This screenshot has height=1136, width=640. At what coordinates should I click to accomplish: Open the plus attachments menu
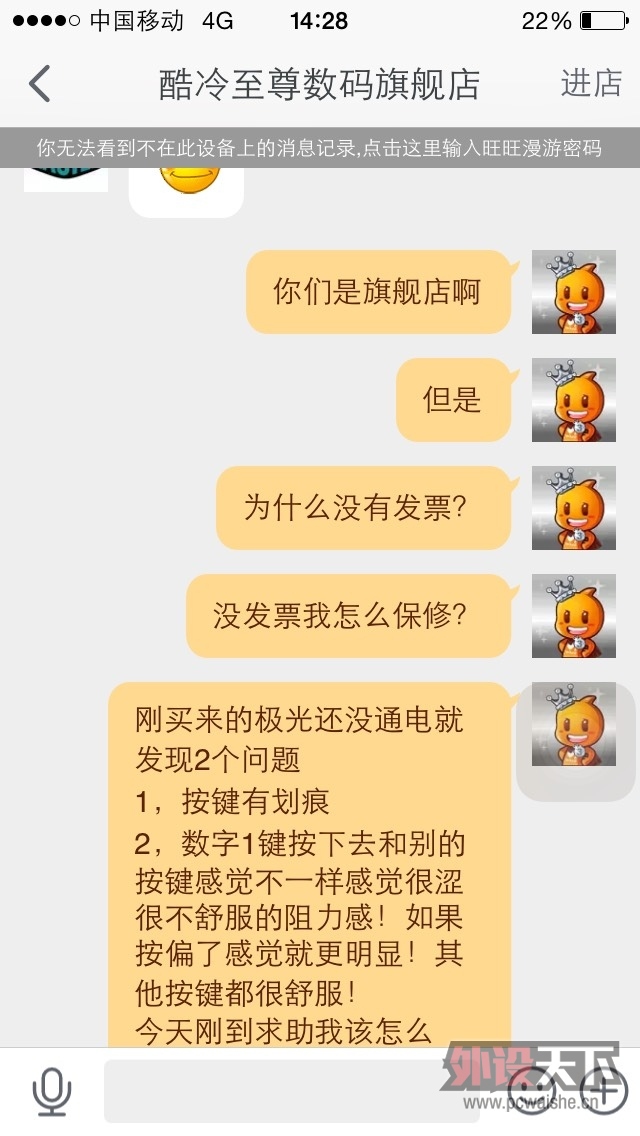[602, 1086]
